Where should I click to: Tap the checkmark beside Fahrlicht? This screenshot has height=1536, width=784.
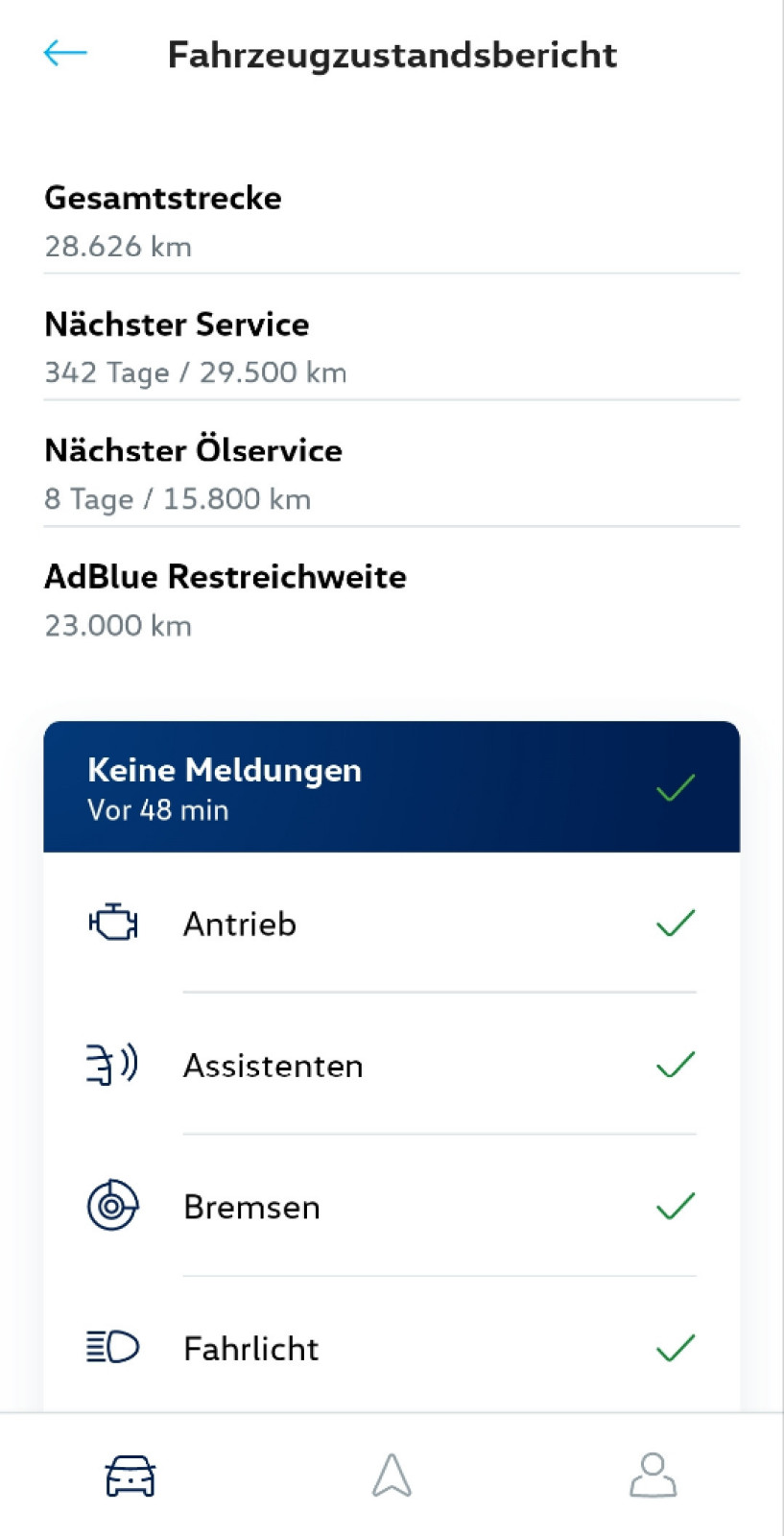click(x=676, y=1348)
